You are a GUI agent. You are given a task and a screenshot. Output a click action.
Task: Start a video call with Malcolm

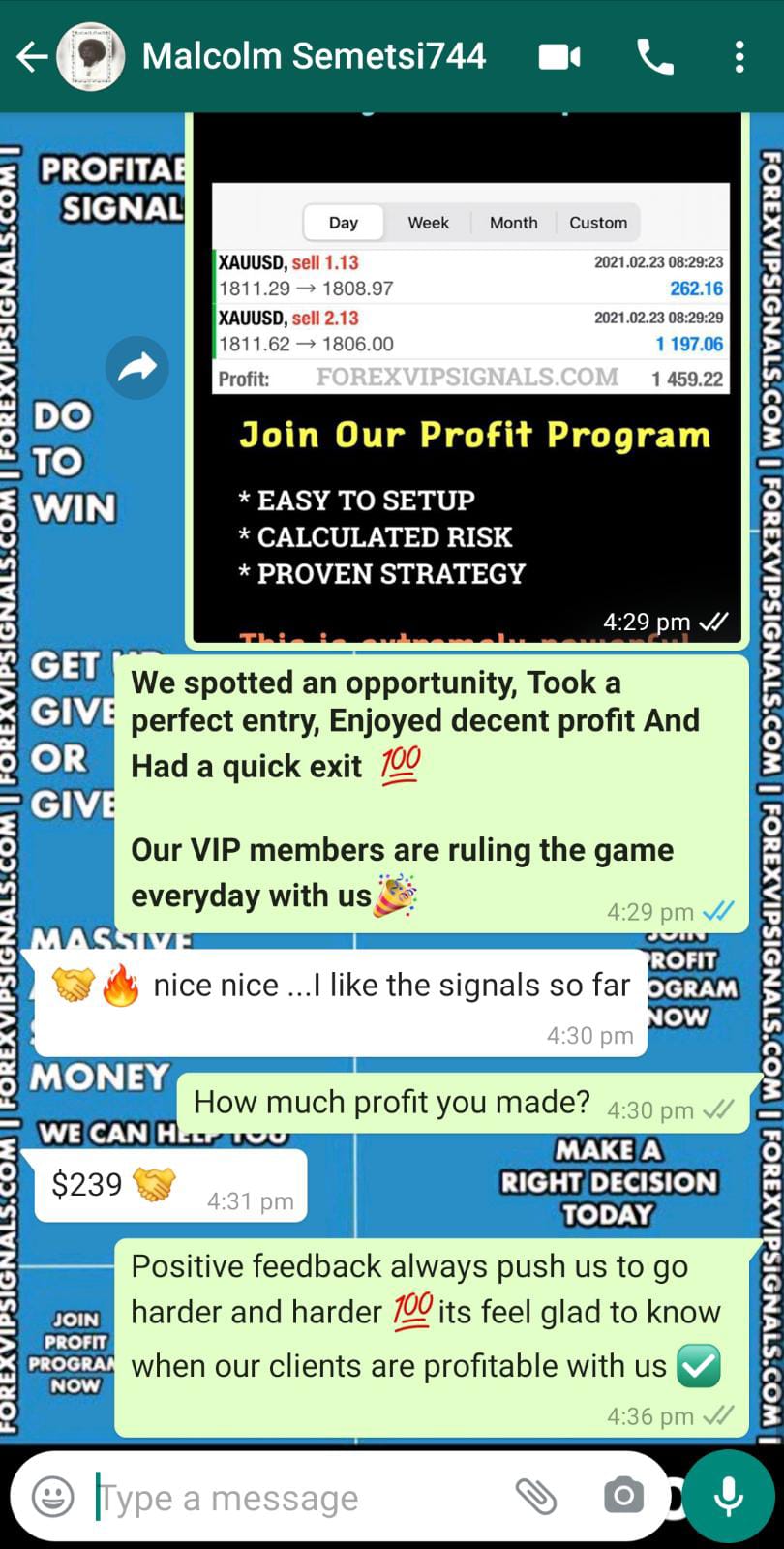coord(559,57)
